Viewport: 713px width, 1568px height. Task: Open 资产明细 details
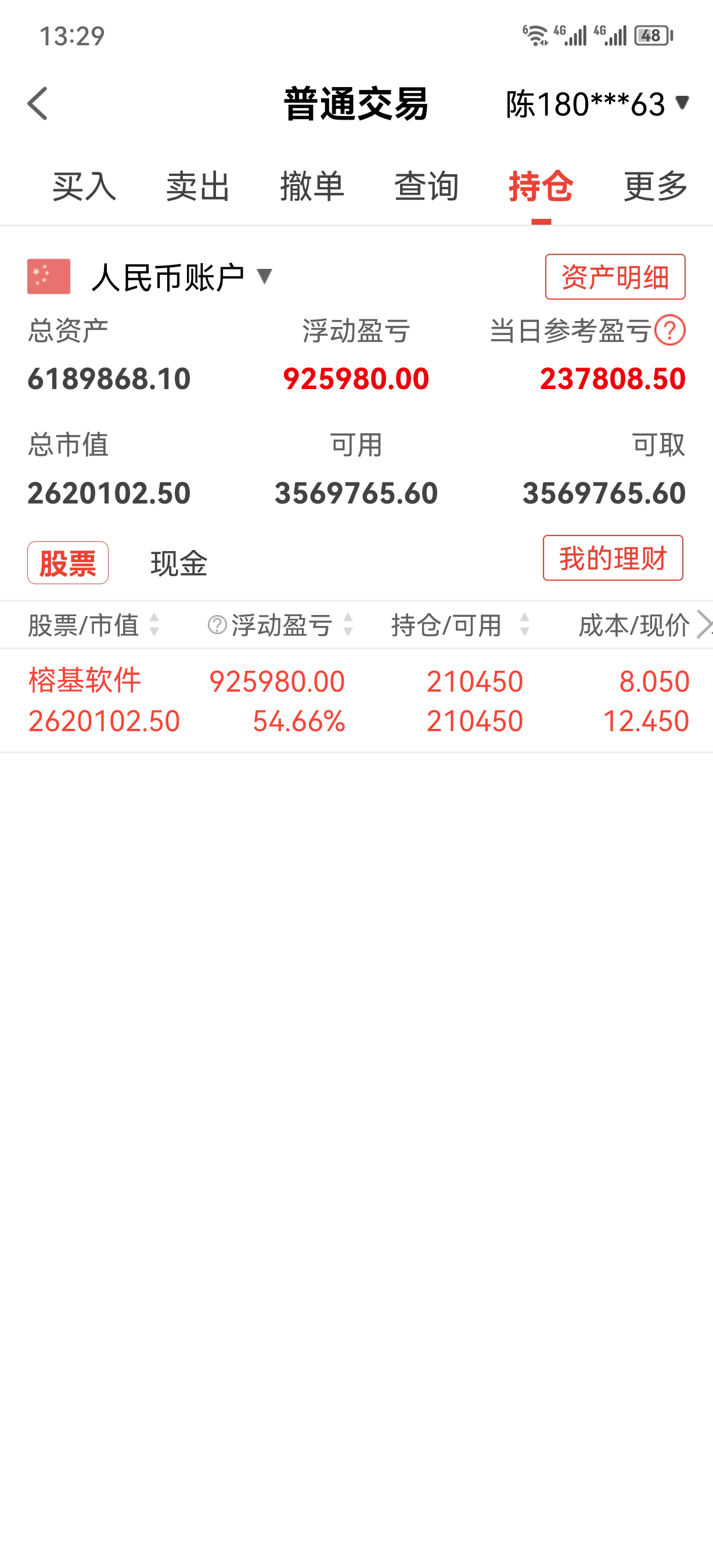[x=615, y=277]
